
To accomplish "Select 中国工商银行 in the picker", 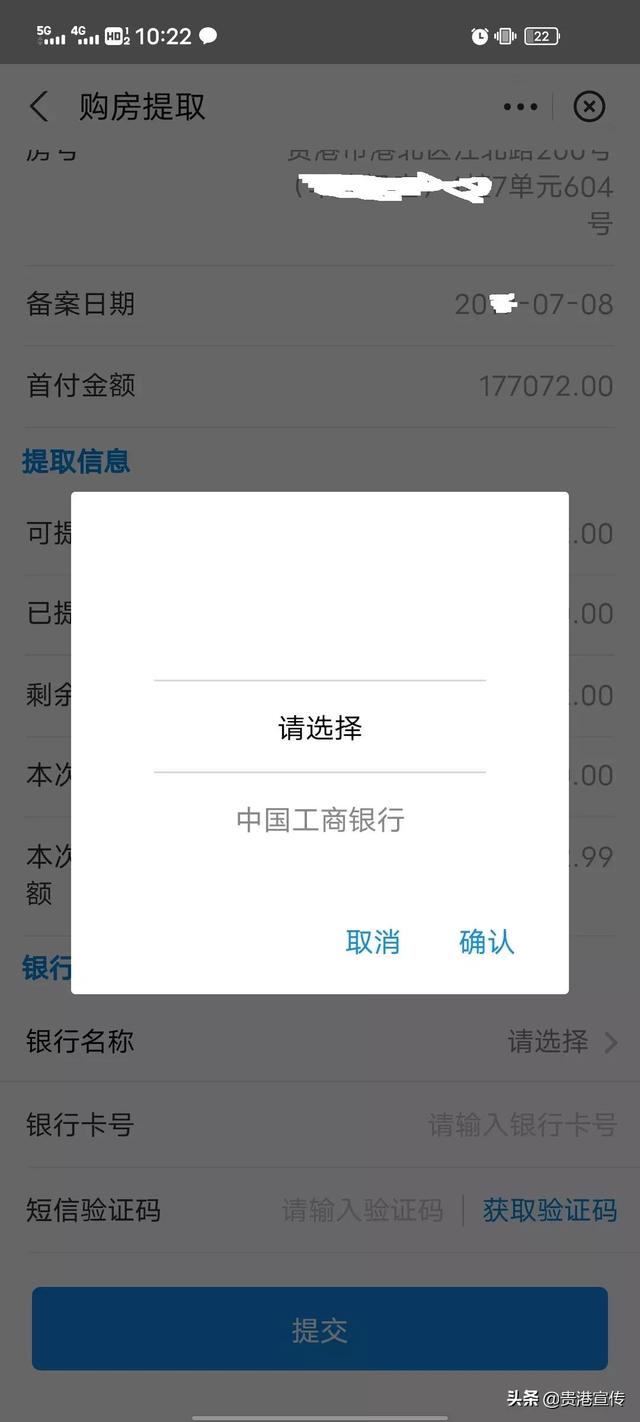I will click(320, 820).
